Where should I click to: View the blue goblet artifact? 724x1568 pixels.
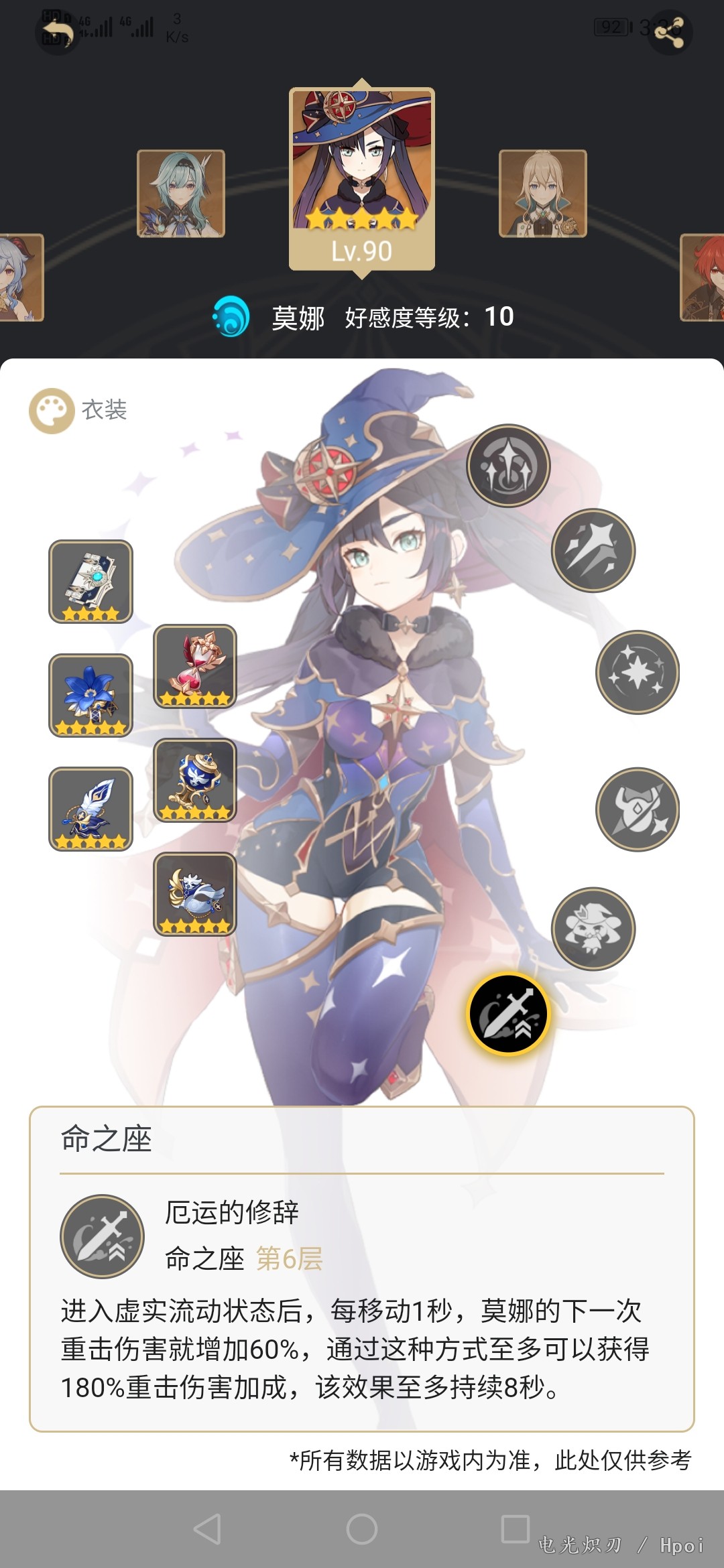195,780
